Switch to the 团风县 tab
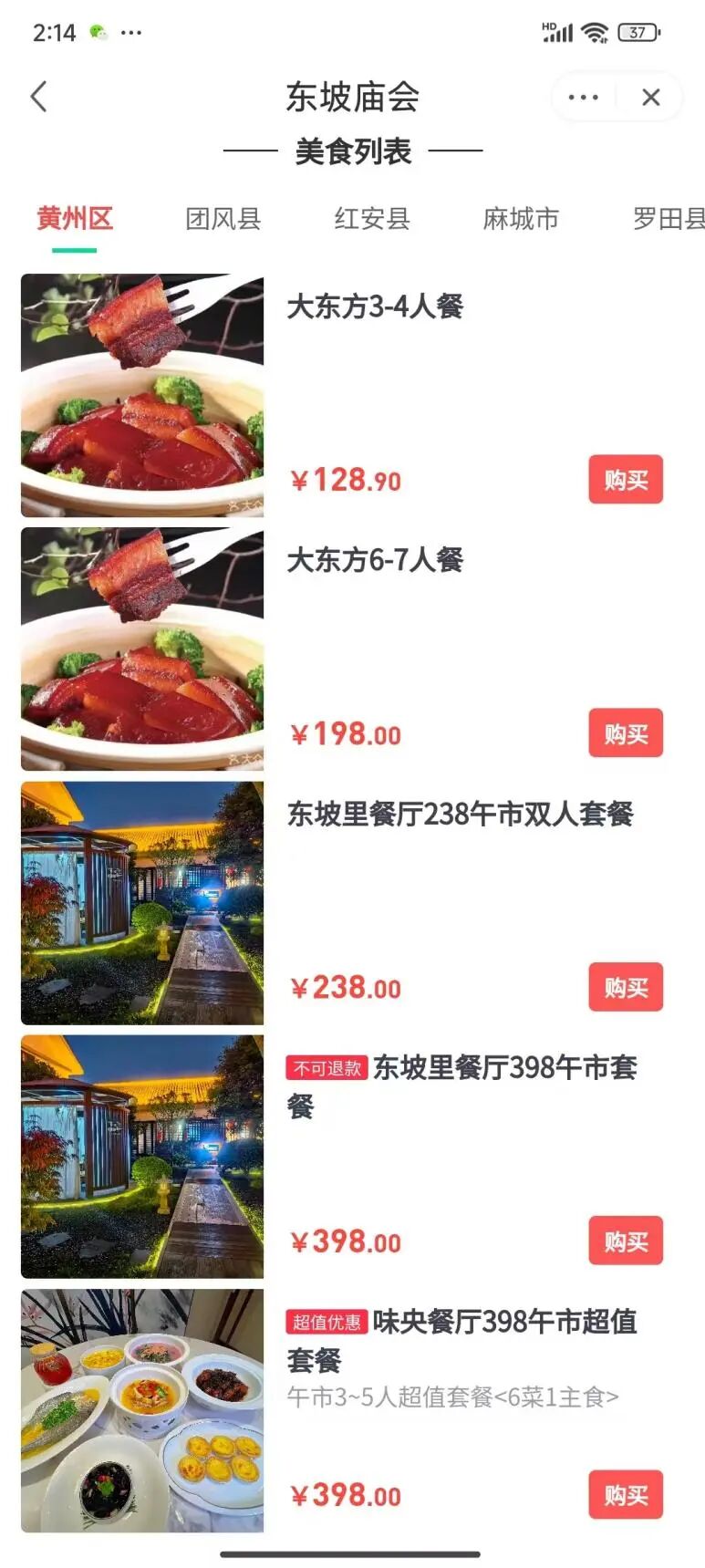The width and height of the screenshot is (705, 1568). coord(223,219)
